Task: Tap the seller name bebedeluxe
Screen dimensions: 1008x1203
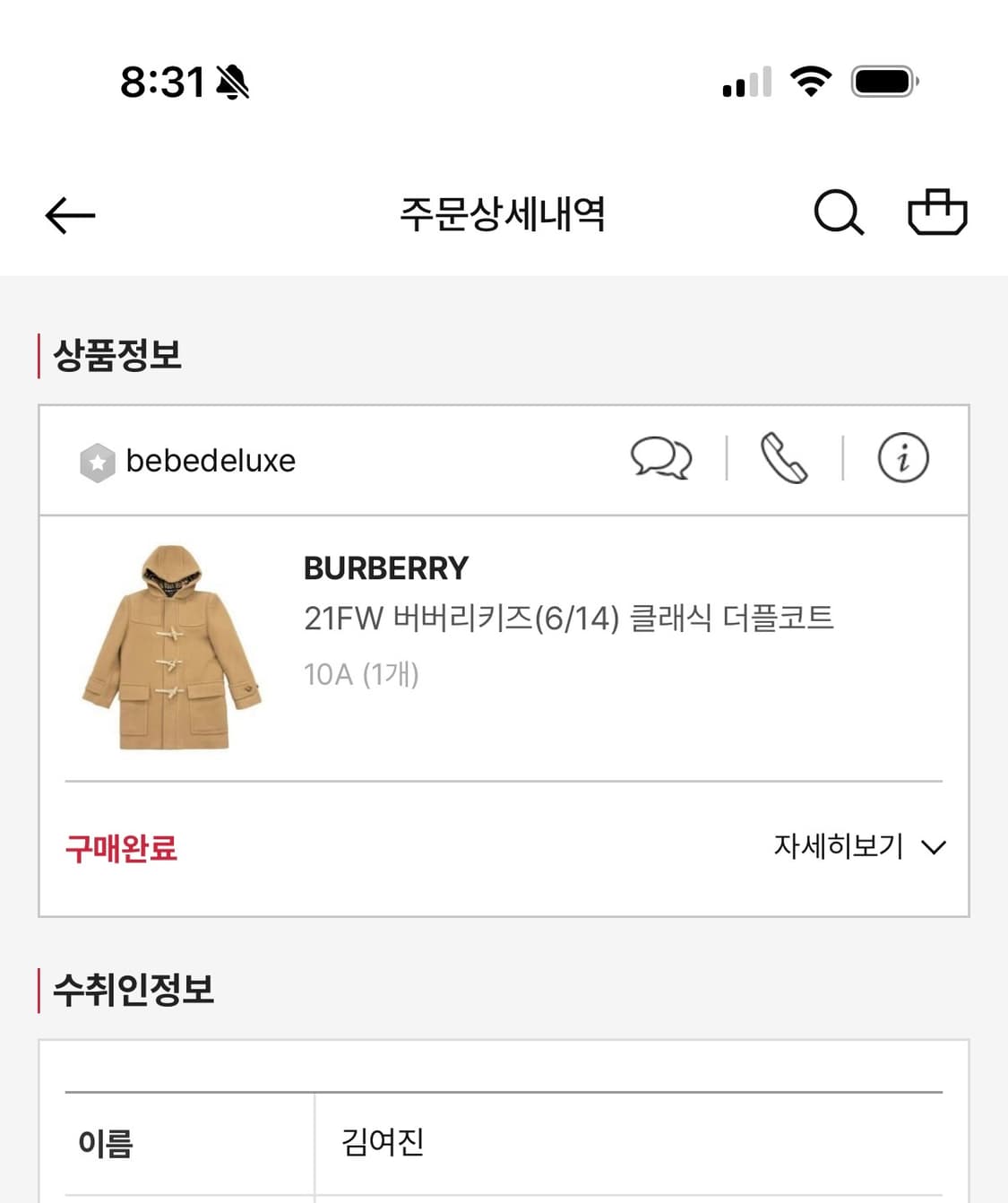Action: point(211,460)
